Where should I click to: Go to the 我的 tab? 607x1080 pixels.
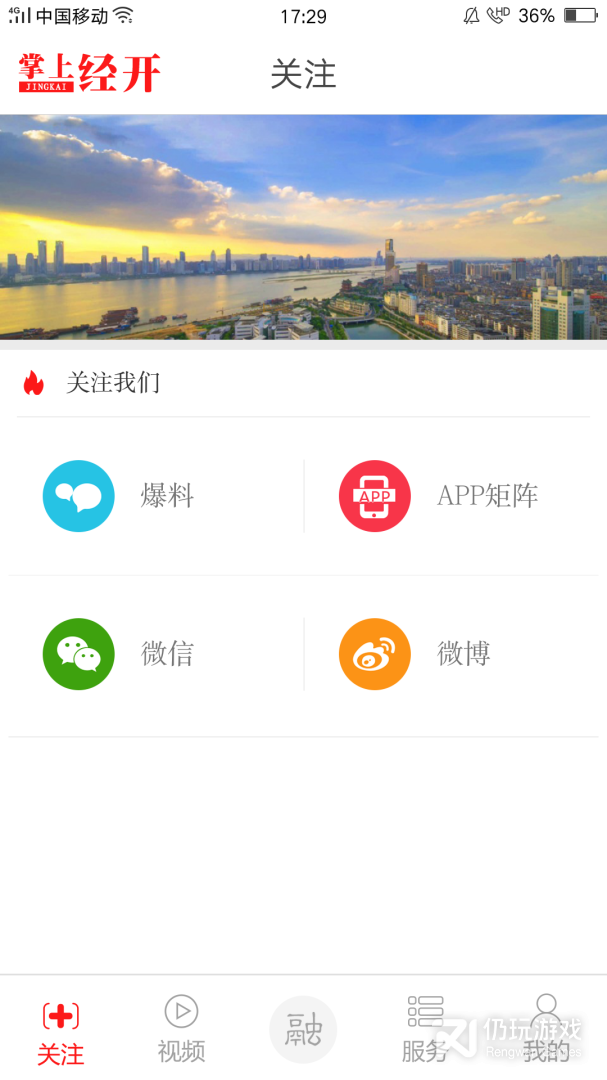[546, 1029]
